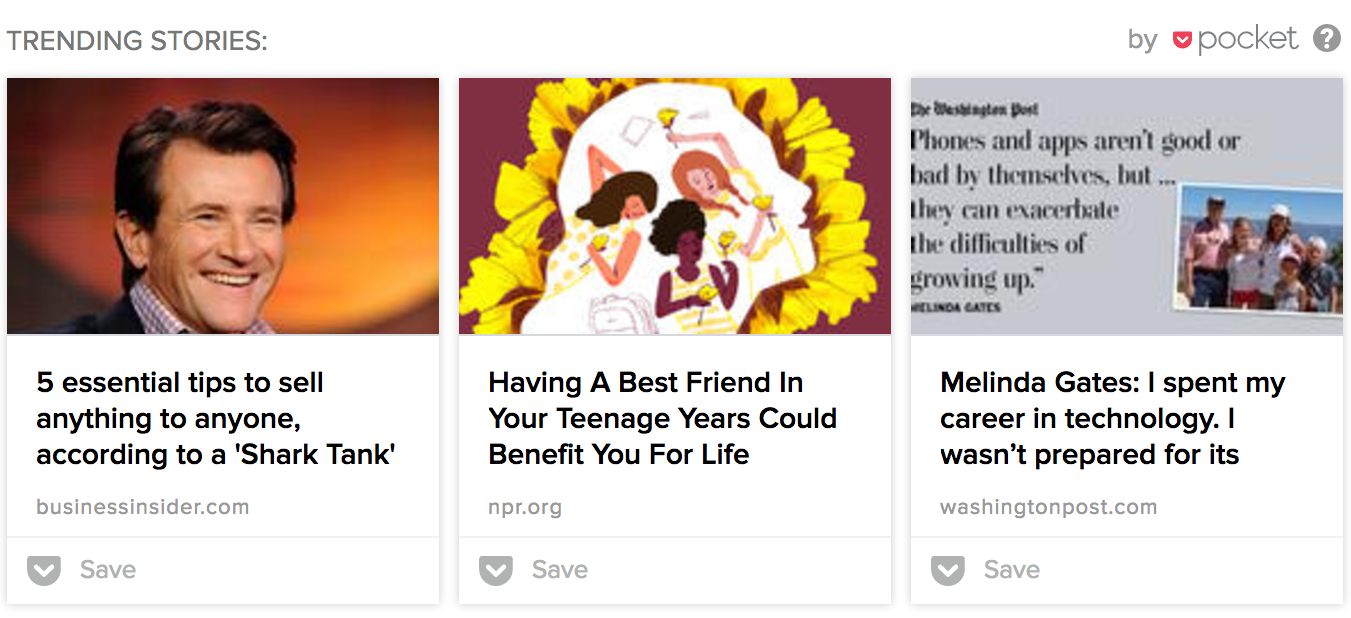This screenshot has height=618, width=1351.
Task: Open the help question mark icon
Action: coord(1326,39)
